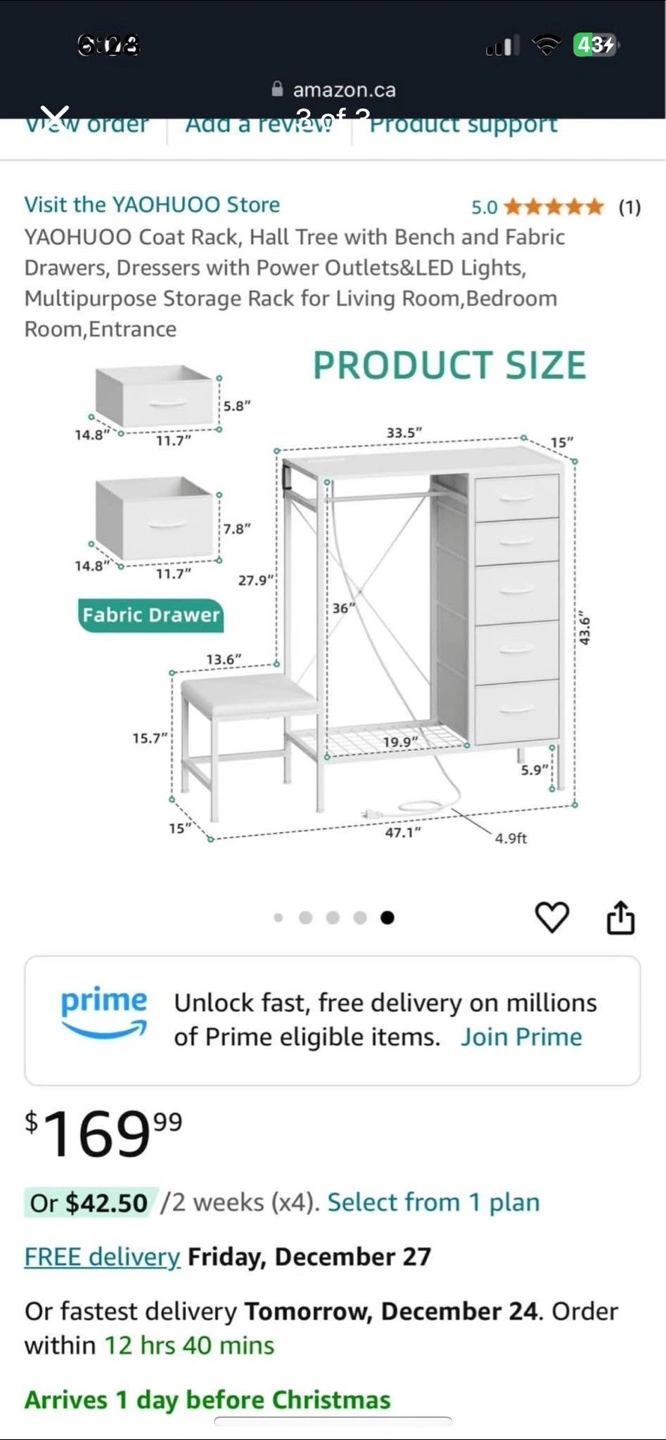Screen dimensions: 666x1440
Task: Open Product support link
Action: [464, 125]
